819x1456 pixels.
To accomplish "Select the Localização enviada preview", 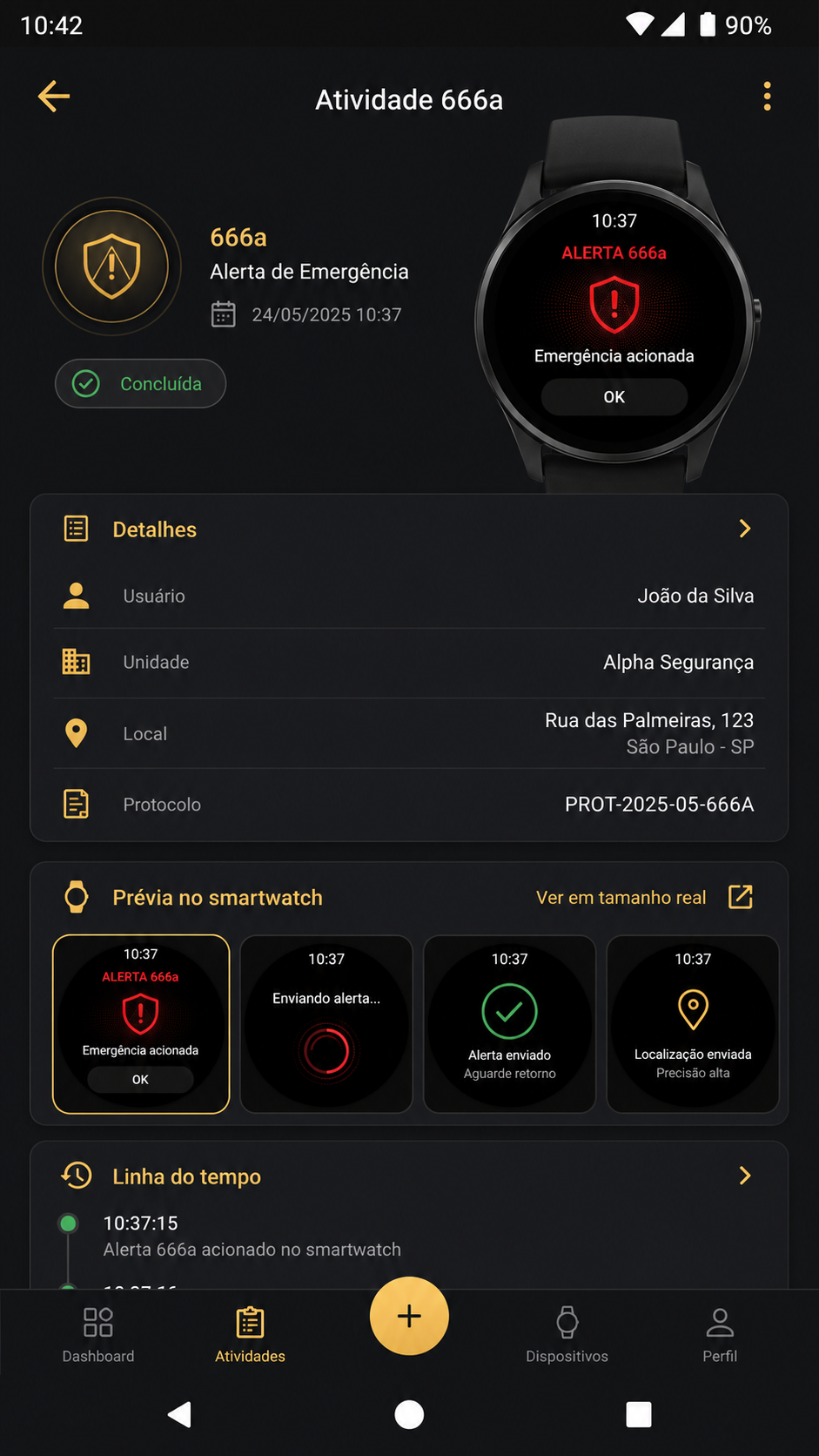I will pos(693,1024).
